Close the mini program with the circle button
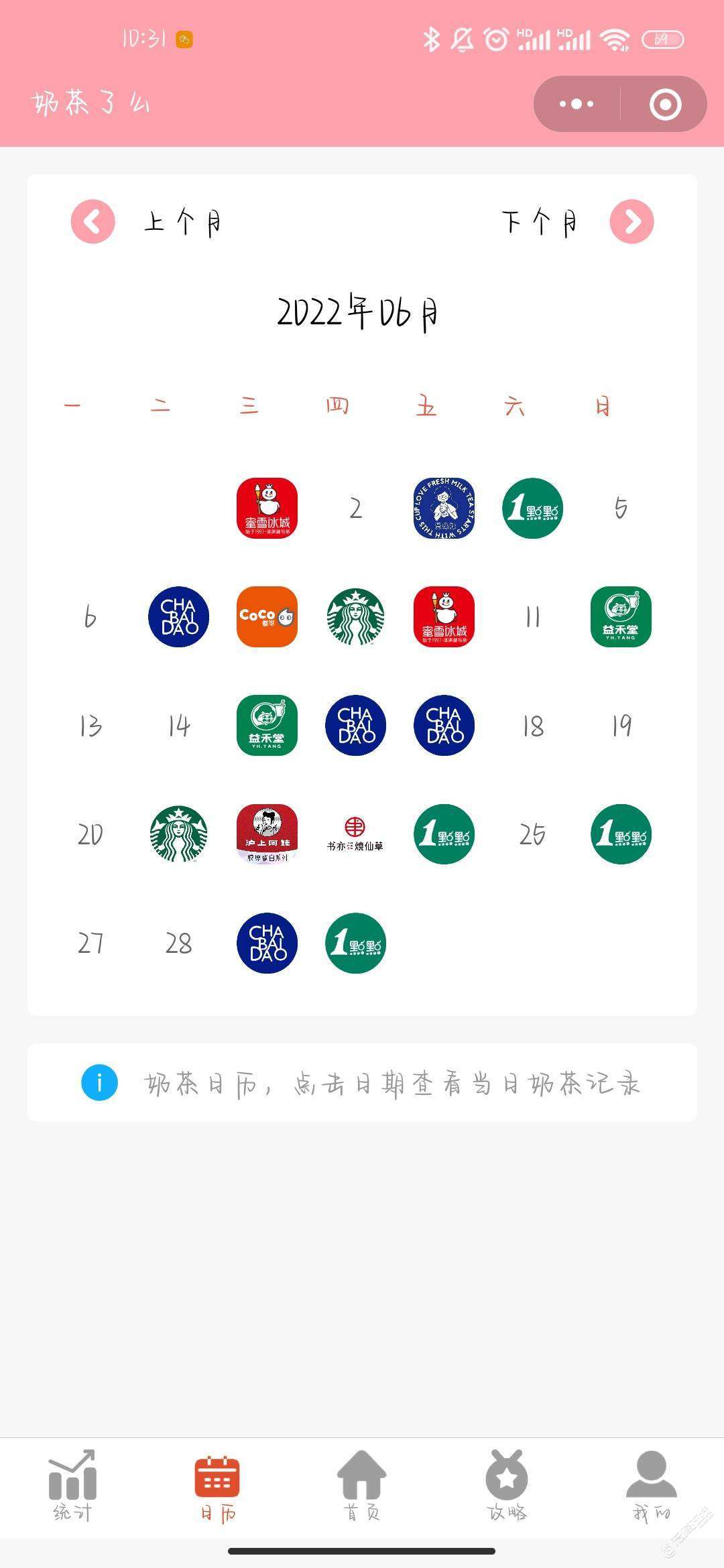724x1568 pixels. tap(665, 105)
